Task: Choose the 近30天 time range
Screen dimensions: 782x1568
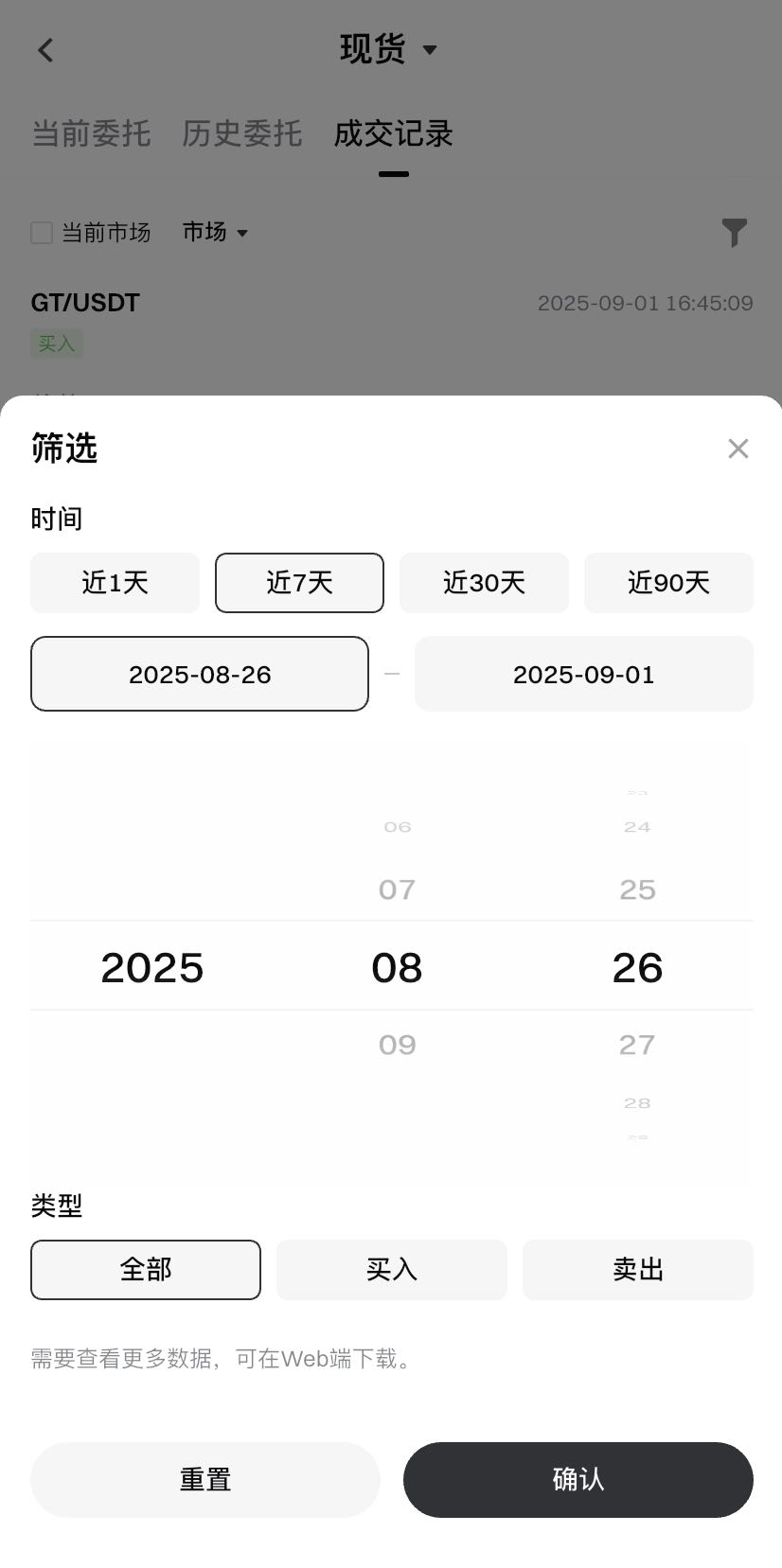Action: pyautogui.click(x=484, y=583)
